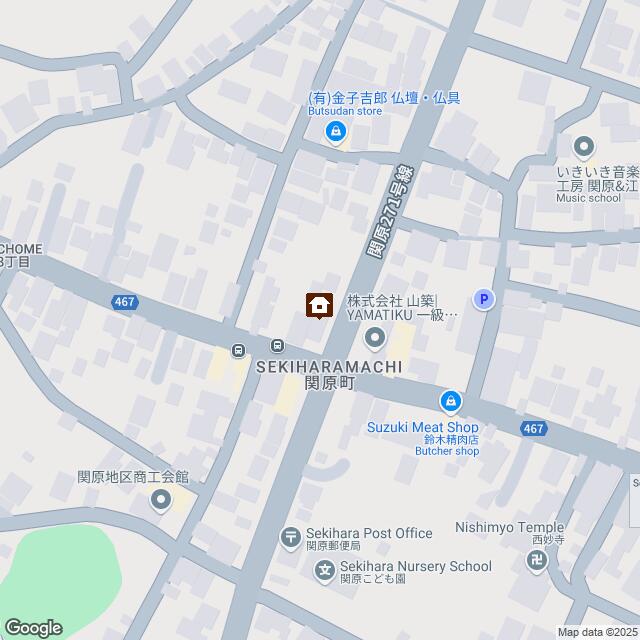This screenshot has width=640, height=640.
Task: Open the Google logo link
Action: pyautogui.click(x=33, y=627)
